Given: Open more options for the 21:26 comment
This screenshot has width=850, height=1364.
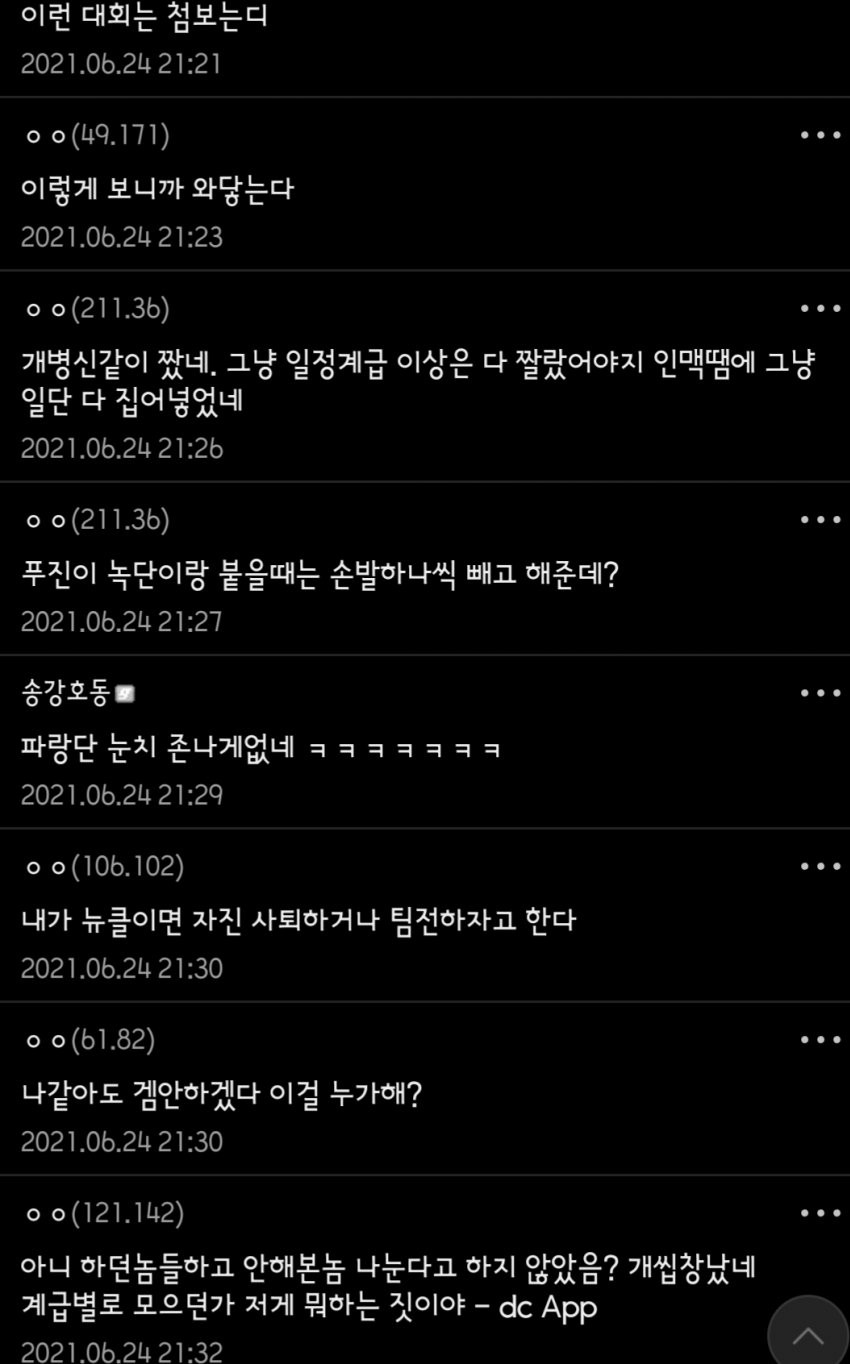Looking at the screenshot, I should click(820, 308).
